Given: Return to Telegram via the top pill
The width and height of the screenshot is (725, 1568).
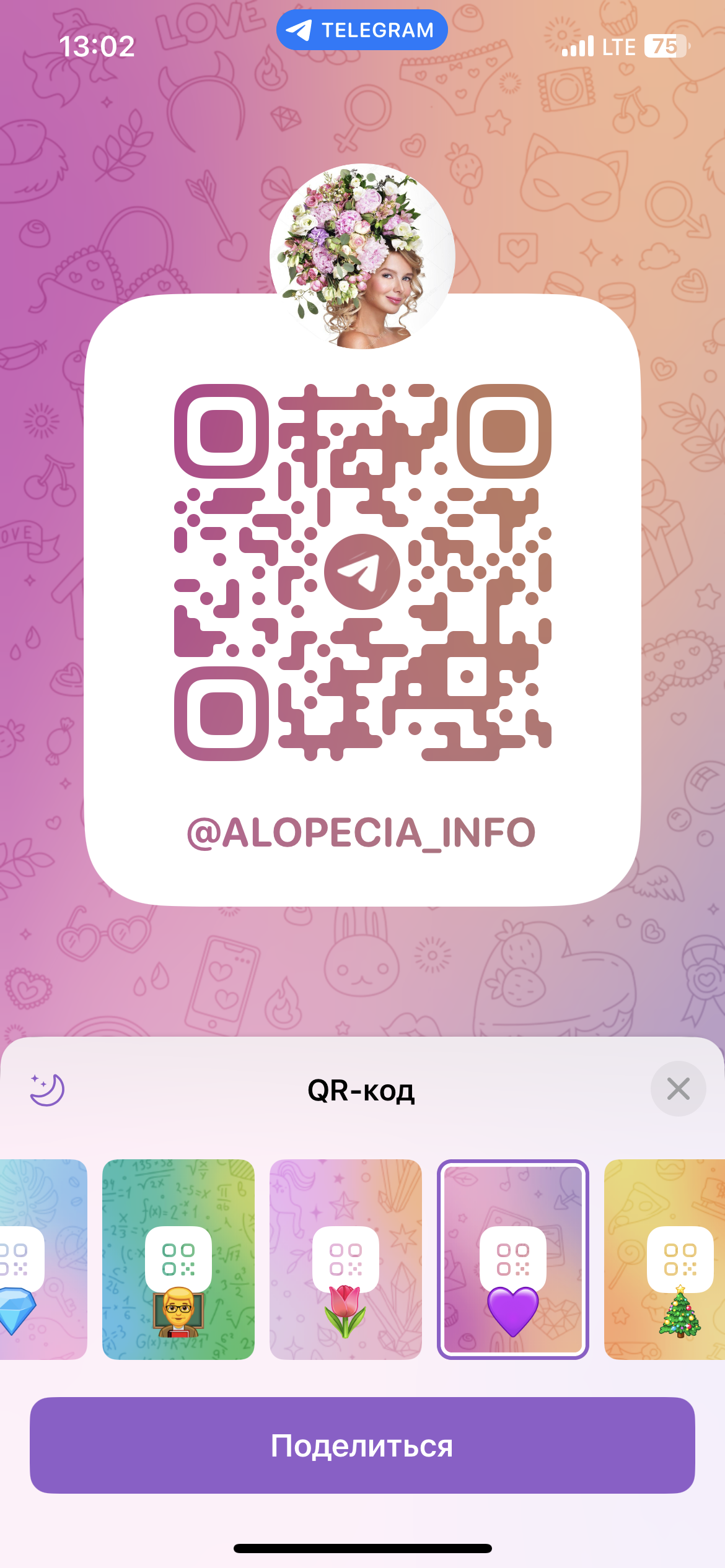Looking at the screenshot, I should 362,30.
